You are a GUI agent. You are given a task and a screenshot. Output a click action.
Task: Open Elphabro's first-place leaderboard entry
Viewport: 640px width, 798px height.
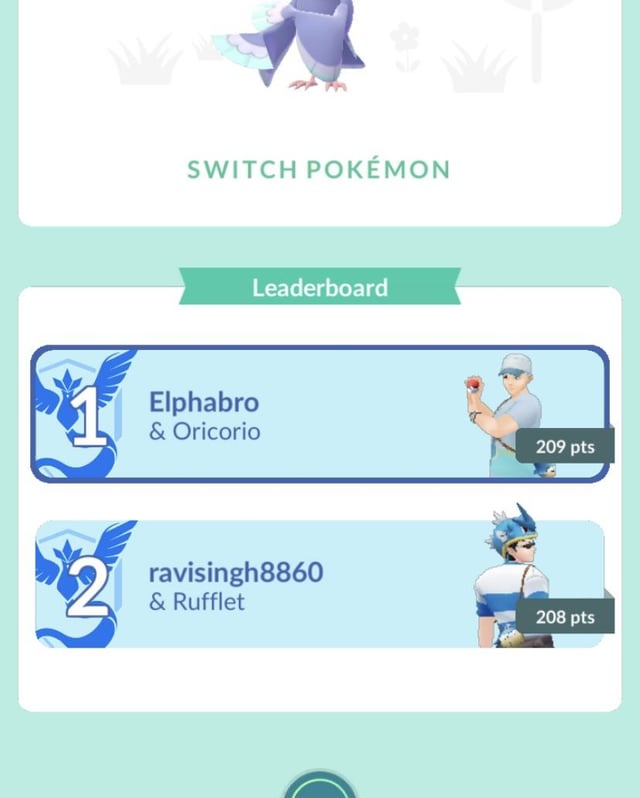(319, 414)
